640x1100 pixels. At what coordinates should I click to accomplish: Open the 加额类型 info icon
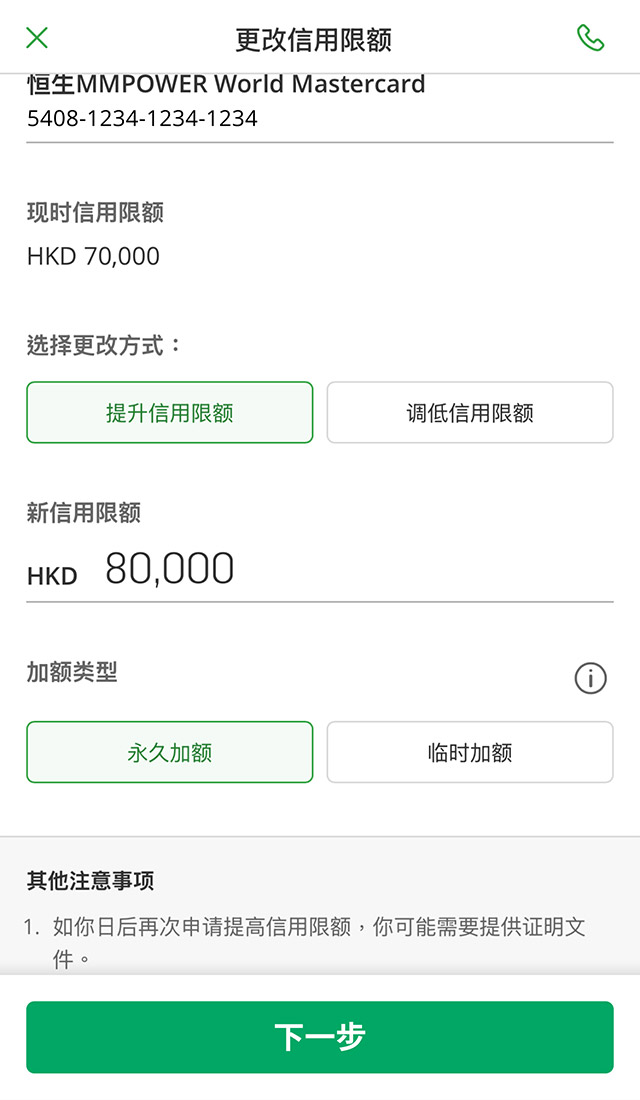[x=590, y=679]
